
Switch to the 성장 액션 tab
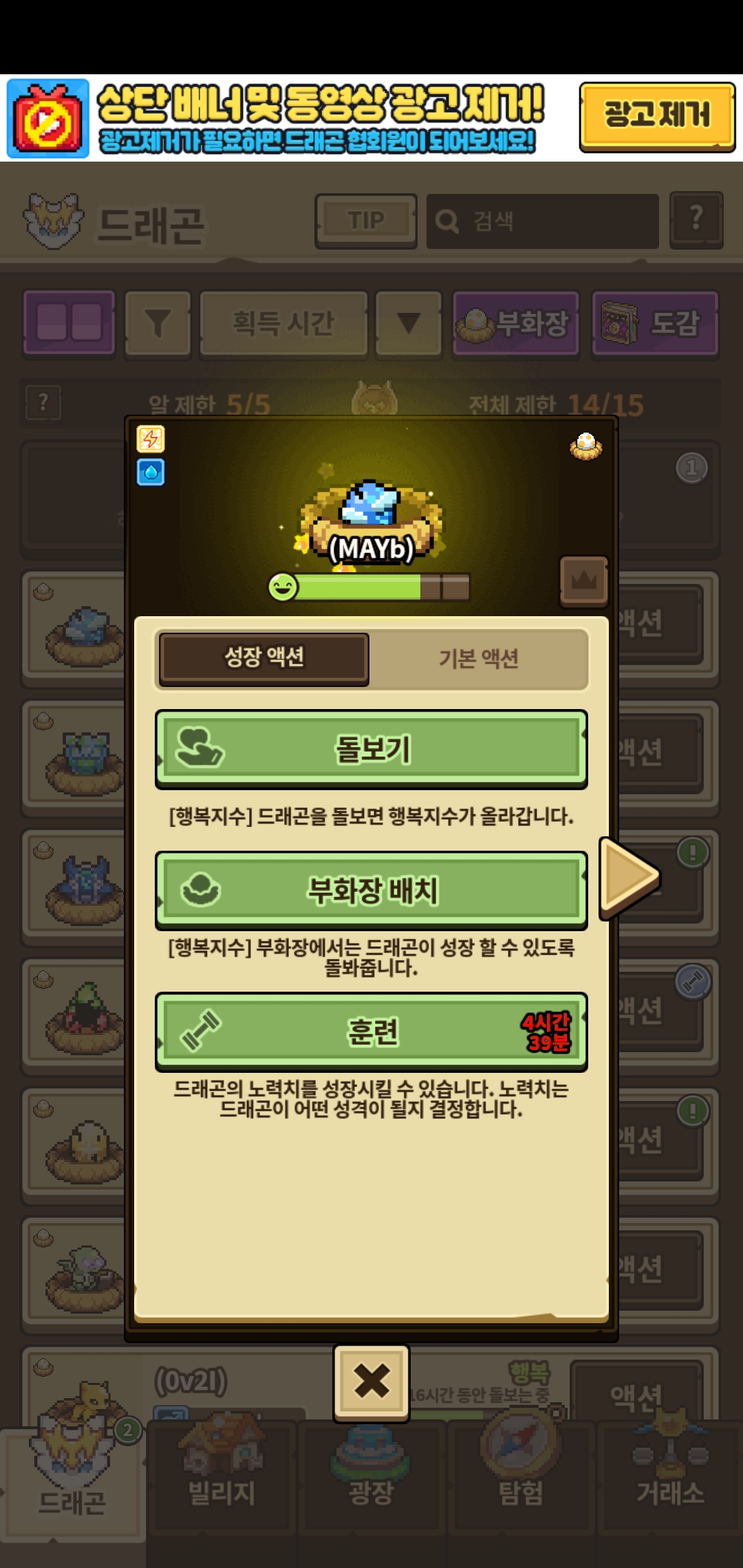pyautogui.click(x=264, y=658)
